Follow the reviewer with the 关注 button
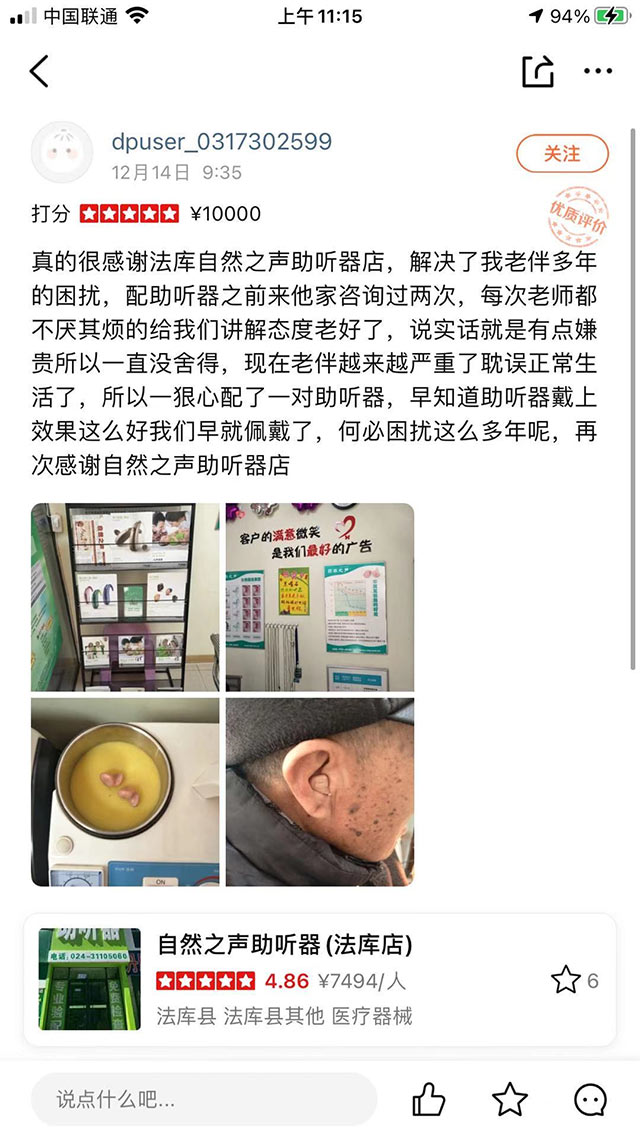This screenshot has width=640, height=1138. pyautogui.click(x=562, y=154)
